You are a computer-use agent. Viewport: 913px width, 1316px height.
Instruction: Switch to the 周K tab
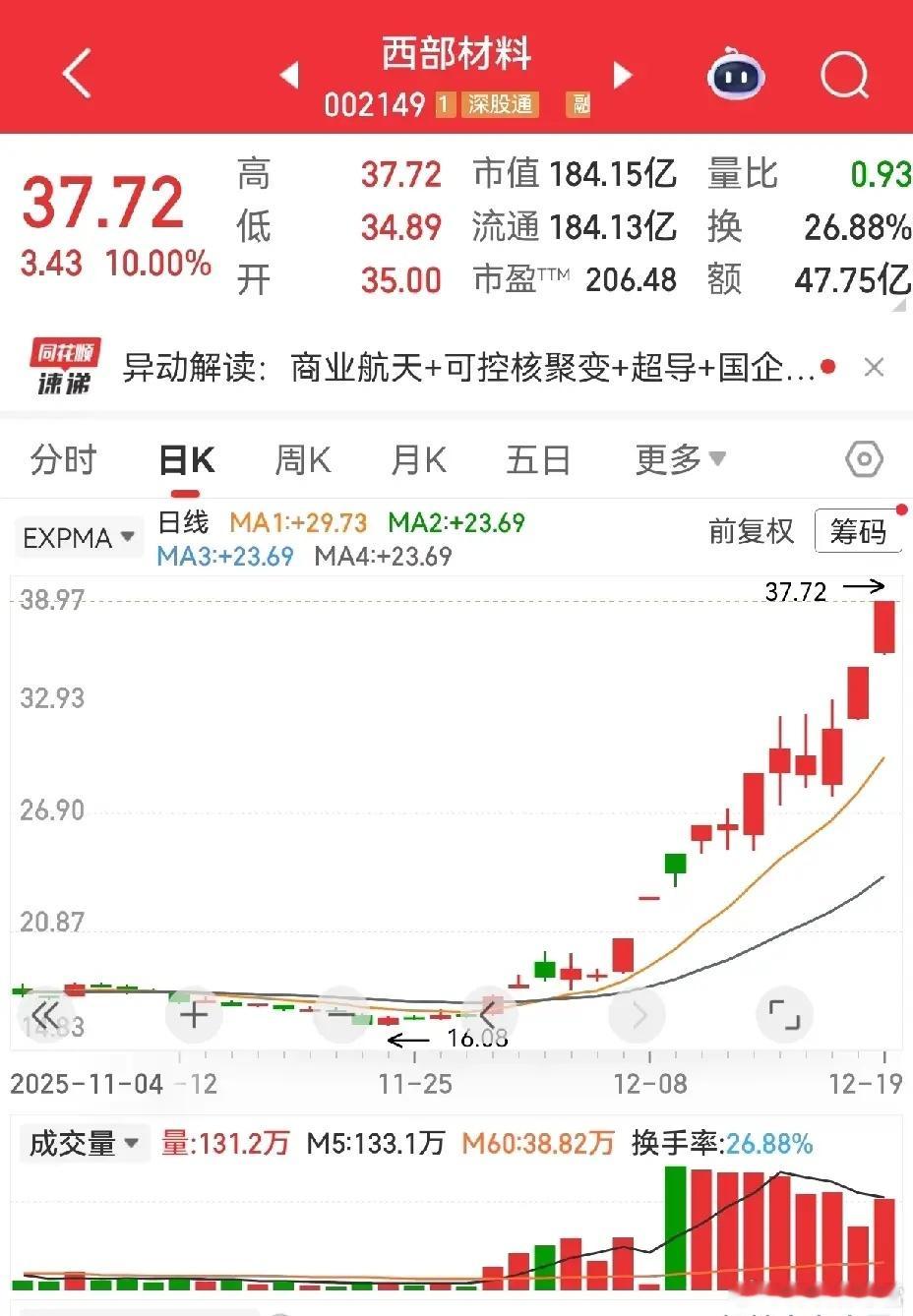point(303,459)
